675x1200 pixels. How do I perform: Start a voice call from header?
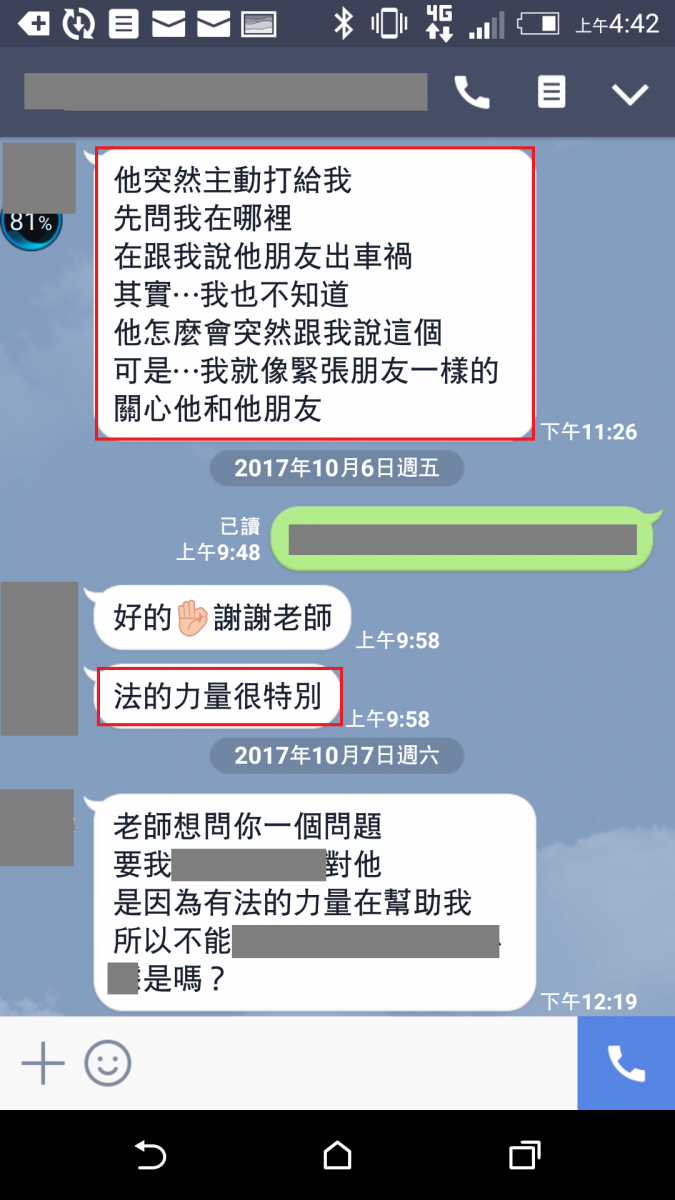(x=472, y=93)
